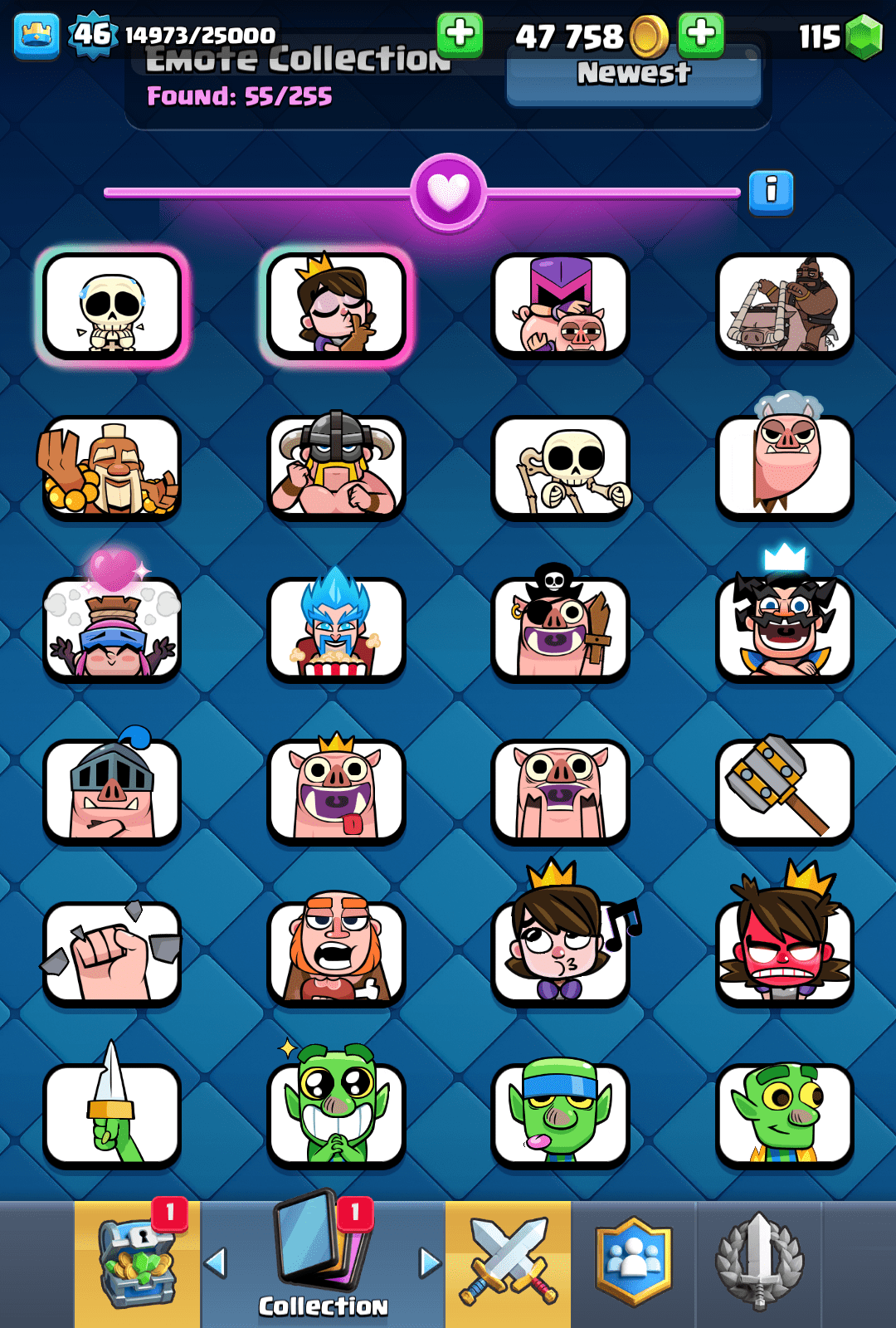The height and width of the screenshot is (1328, 896).
Task: Tap the green plus to add gold
Action: tap(701, 34)
